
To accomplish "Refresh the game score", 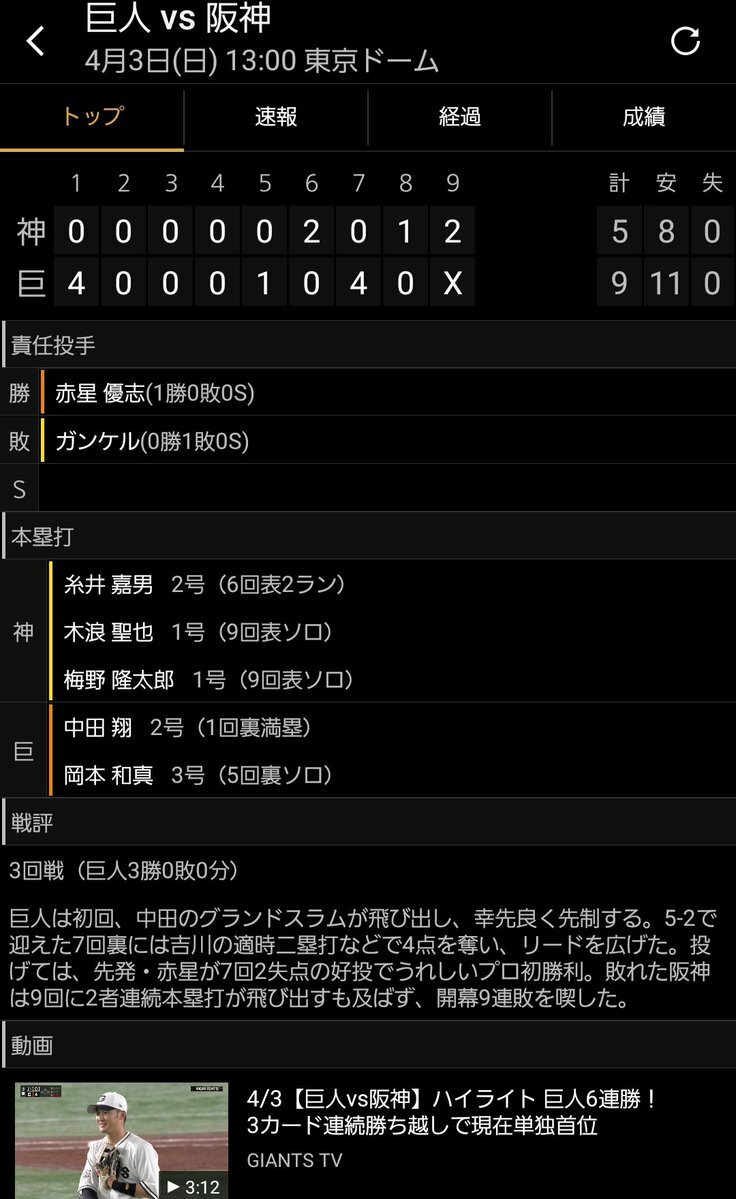I will click(685, 41).
